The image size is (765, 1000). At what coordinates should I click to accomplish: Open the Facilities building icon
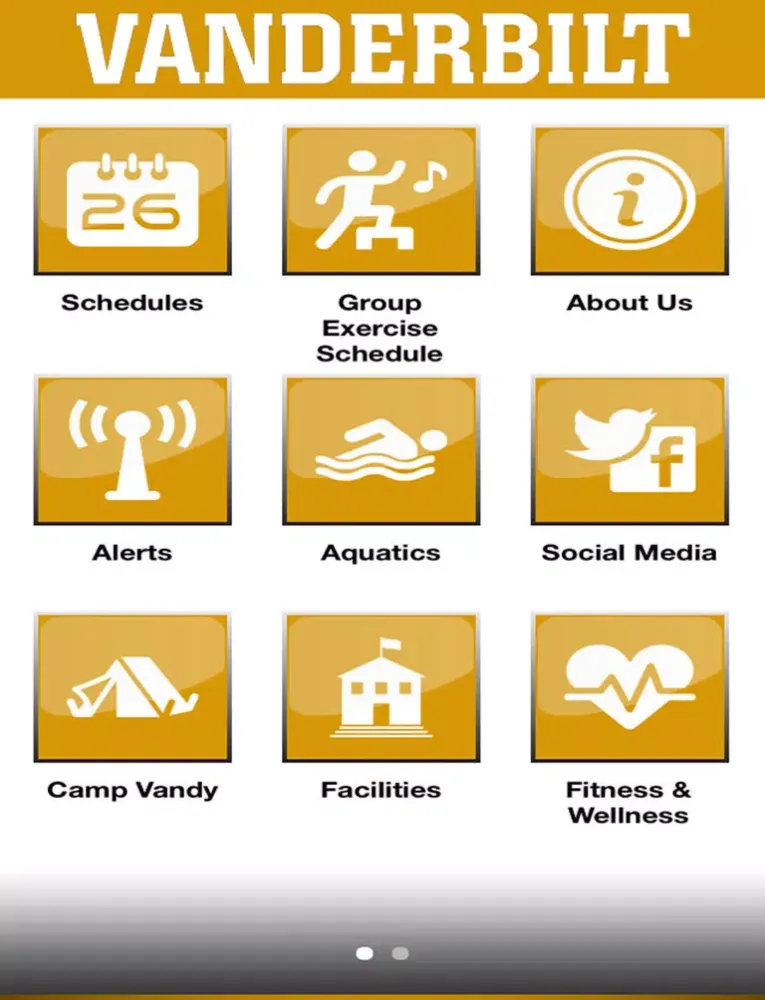[x=381, y=685]
